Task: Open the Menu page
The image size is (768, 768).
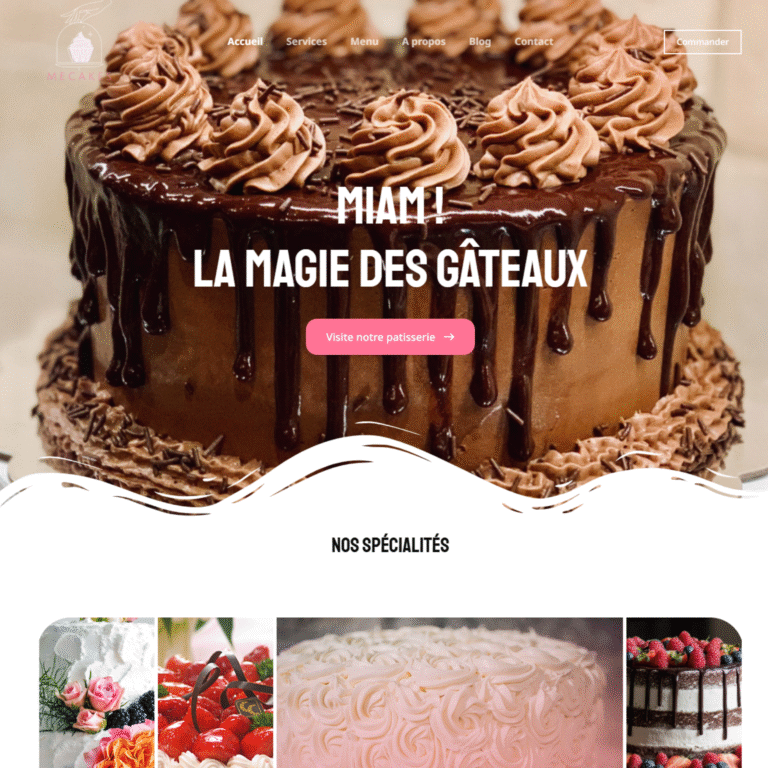Action: [364, 42]
